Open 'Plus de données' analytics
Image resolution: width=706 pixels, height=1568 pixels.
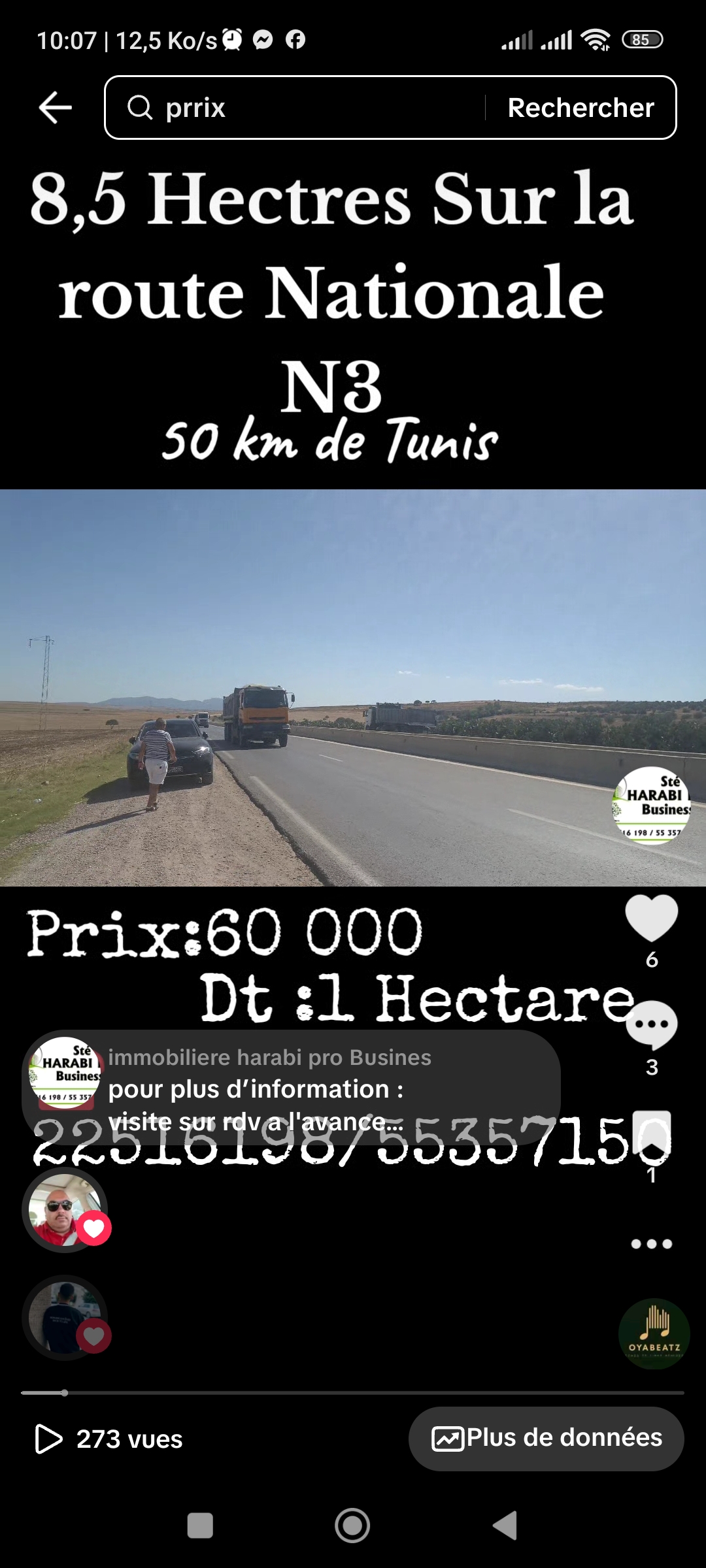(546, 1438)
